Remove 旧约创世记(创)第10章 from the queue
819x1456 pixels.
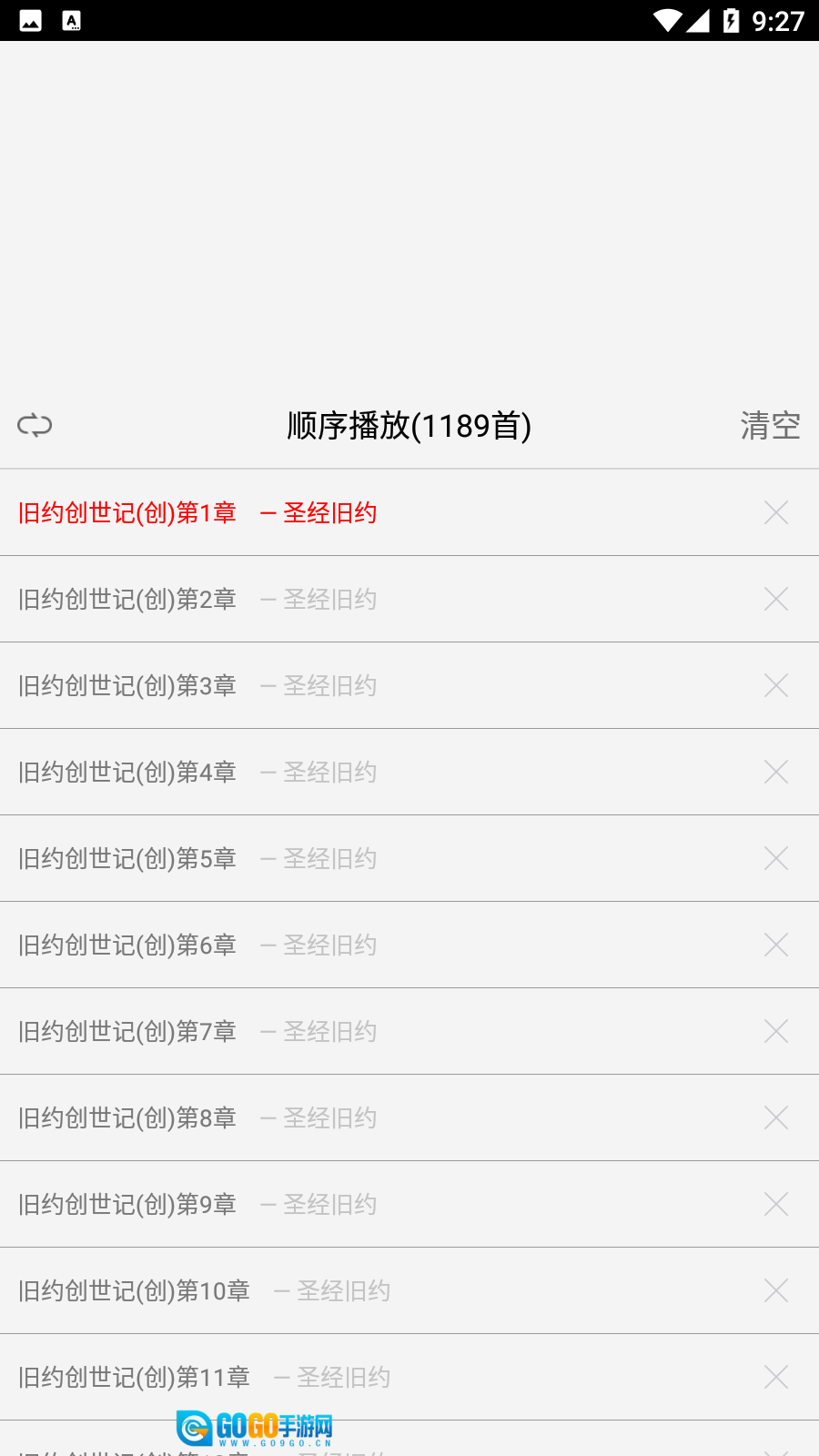775,1290
